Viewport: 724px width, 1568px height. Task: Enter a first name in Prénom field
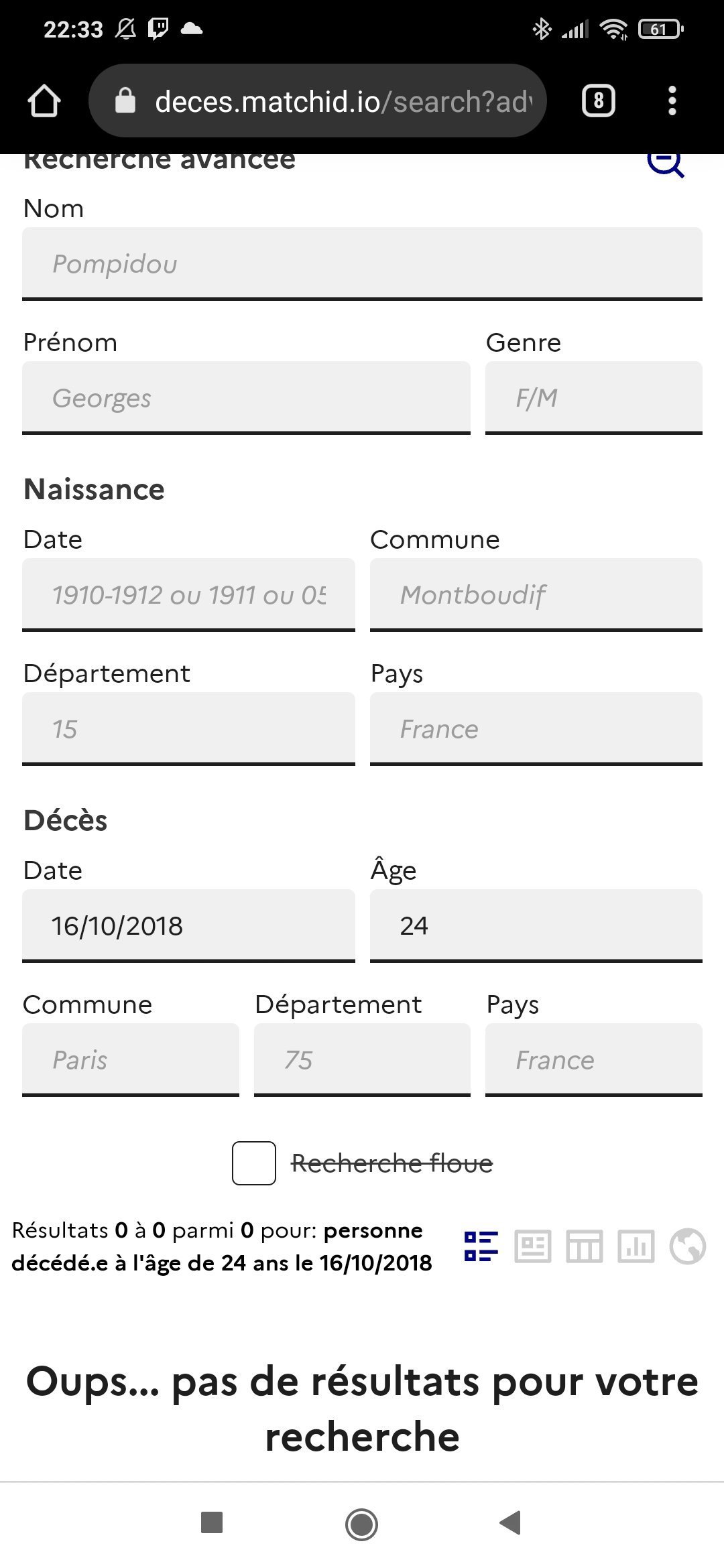(x=246, y=398)
